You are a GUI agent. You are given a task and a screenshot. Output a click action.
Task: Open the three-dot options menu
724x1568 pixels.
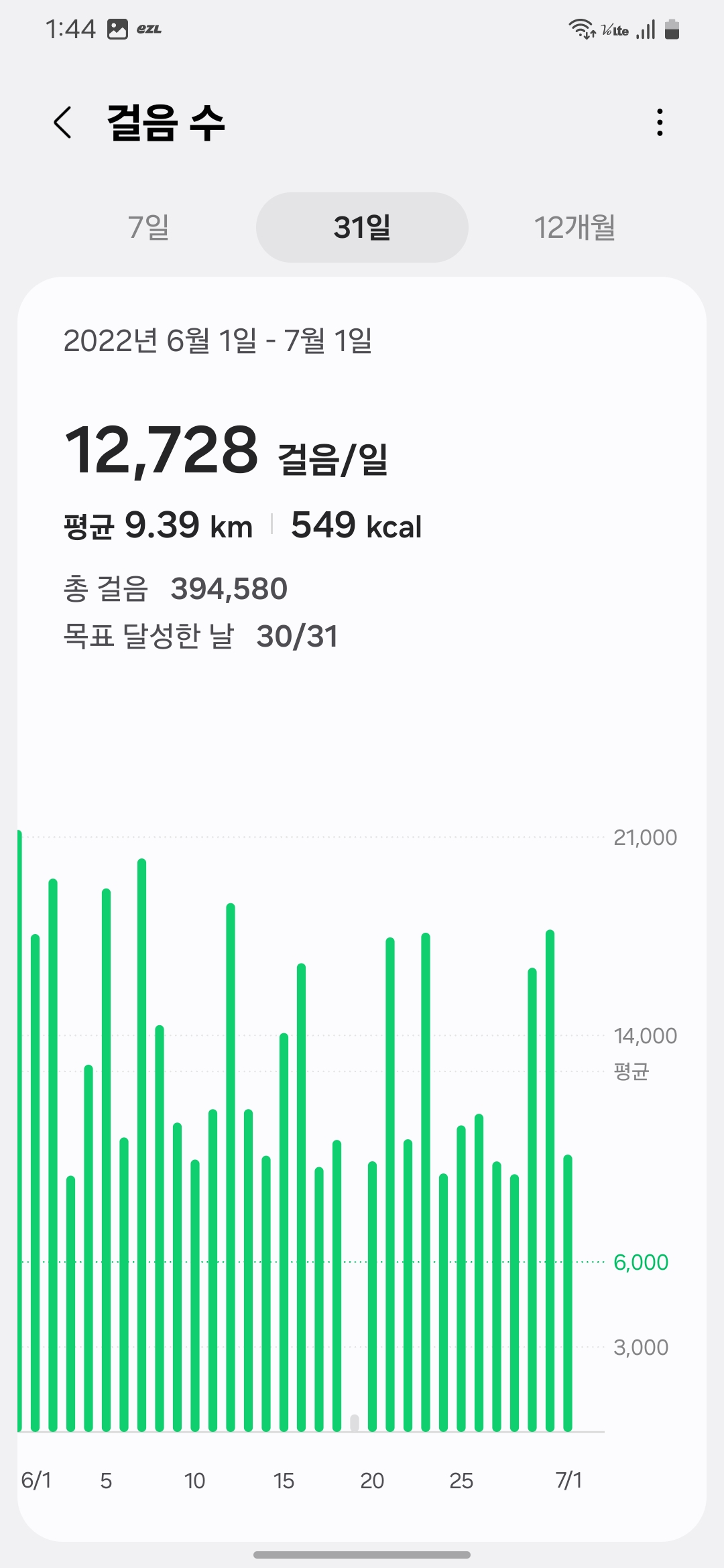tap(659, 122)
